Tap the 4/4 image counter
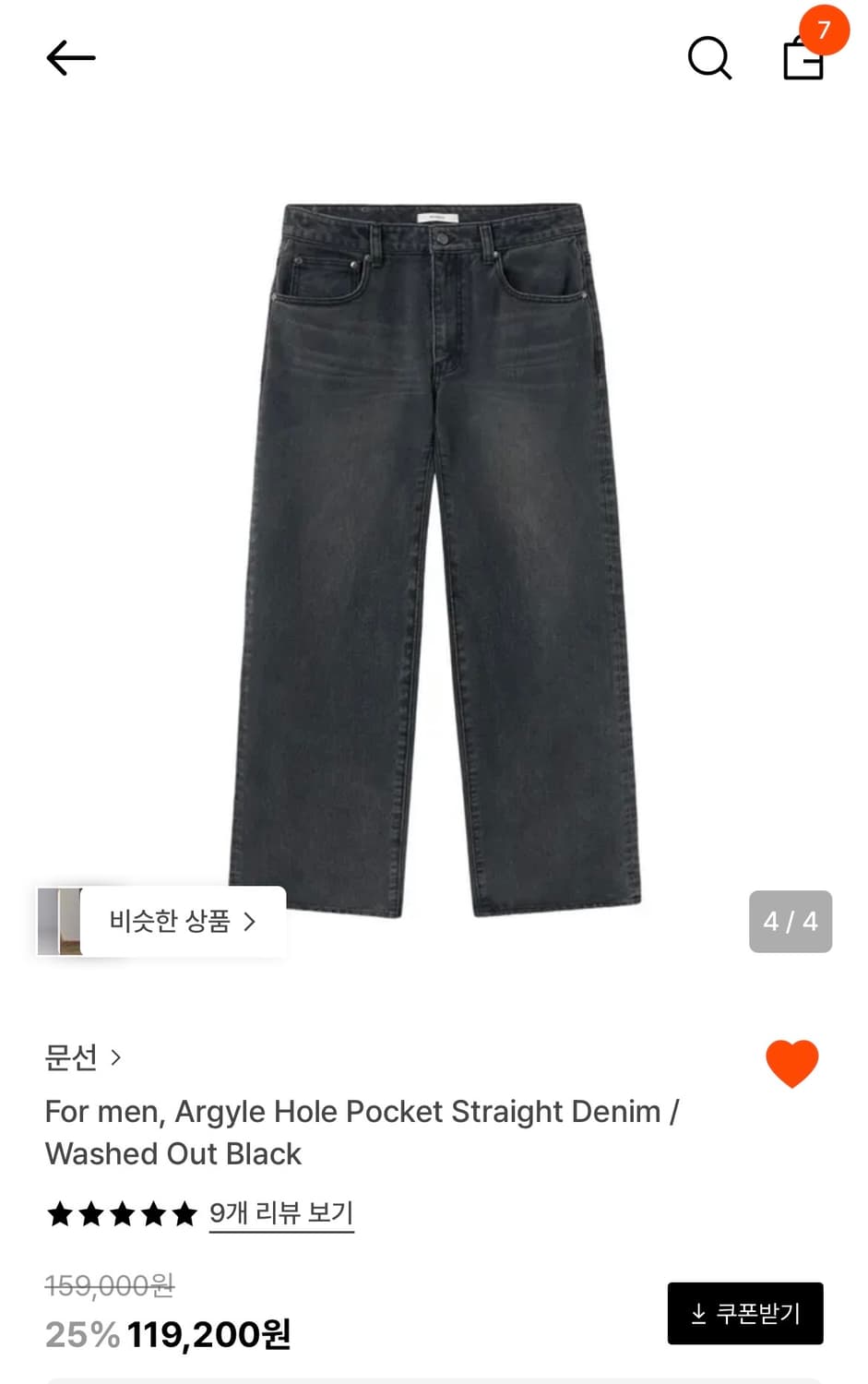The height and width of the screenshot is (1384, 868). tap(790, 922)
